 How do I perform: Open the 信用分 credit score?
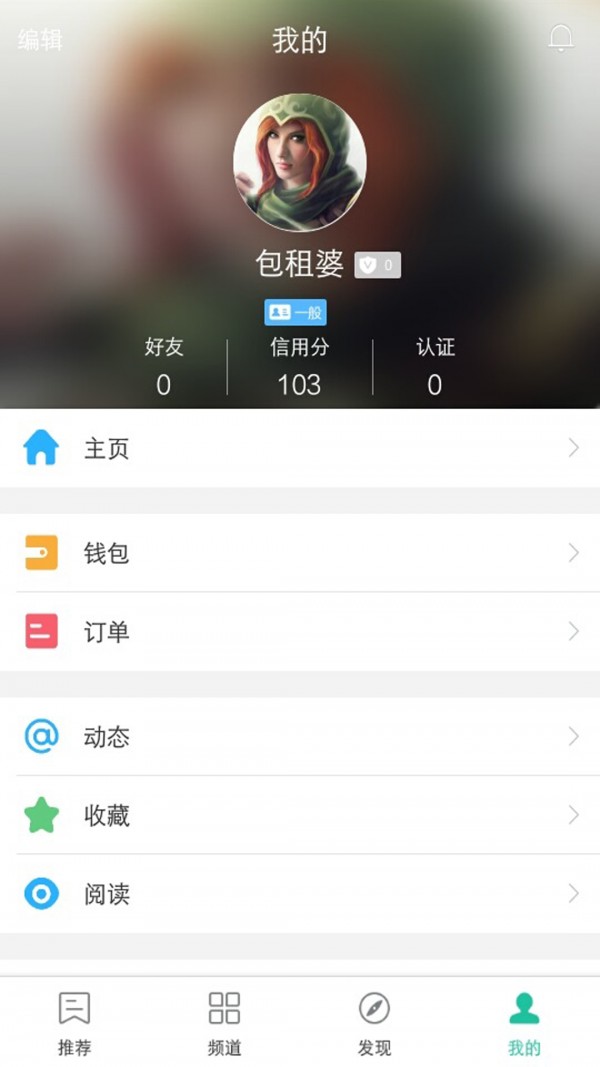click(299, 366)
